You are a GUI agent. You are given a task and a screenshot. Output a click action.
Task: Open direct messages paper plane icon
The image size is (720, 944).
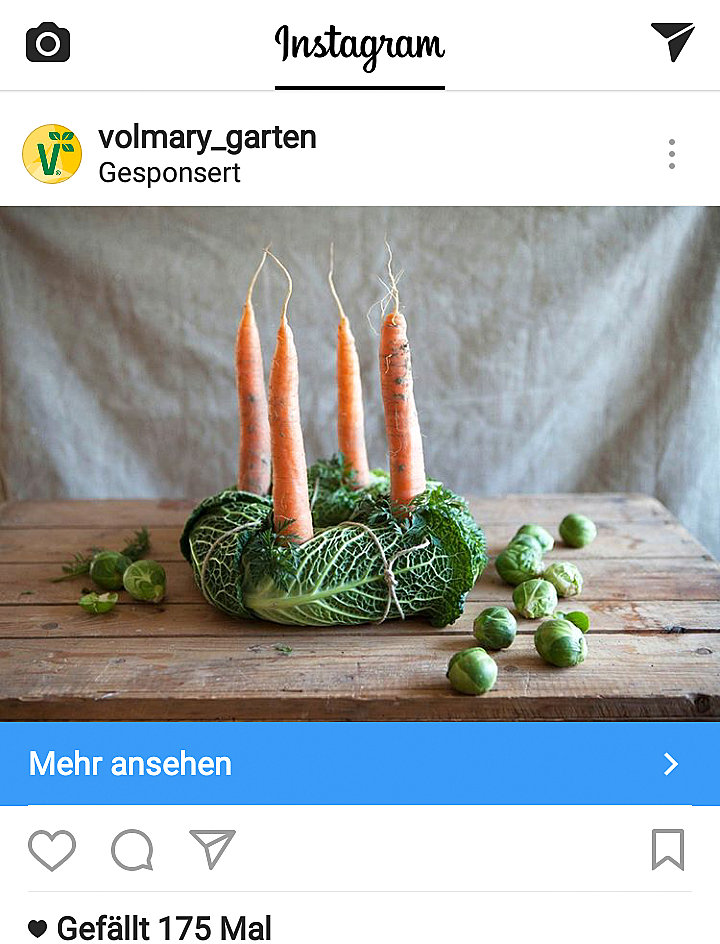tap(672, 42)
